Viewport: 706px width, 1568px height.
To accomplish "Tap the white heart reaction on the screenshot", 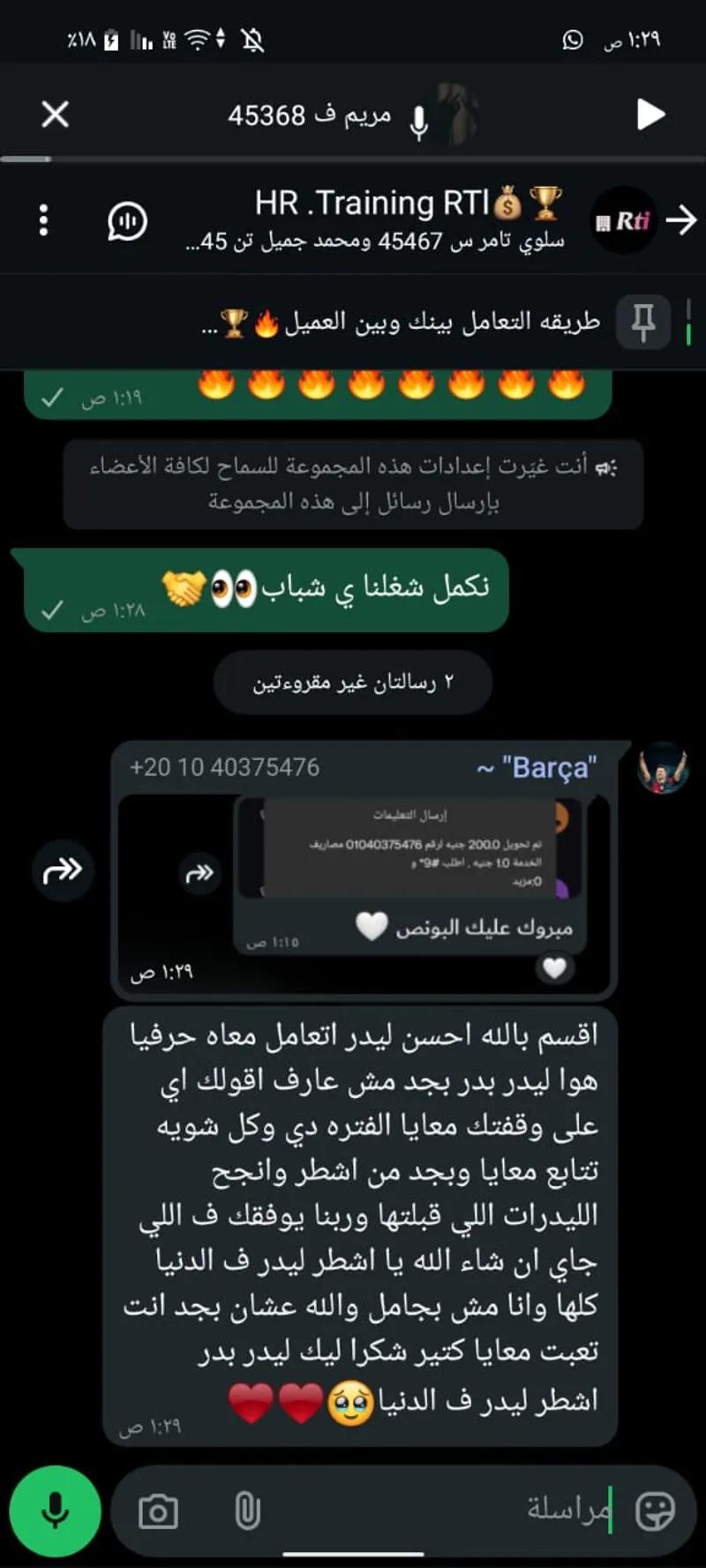I will point(554,967).
